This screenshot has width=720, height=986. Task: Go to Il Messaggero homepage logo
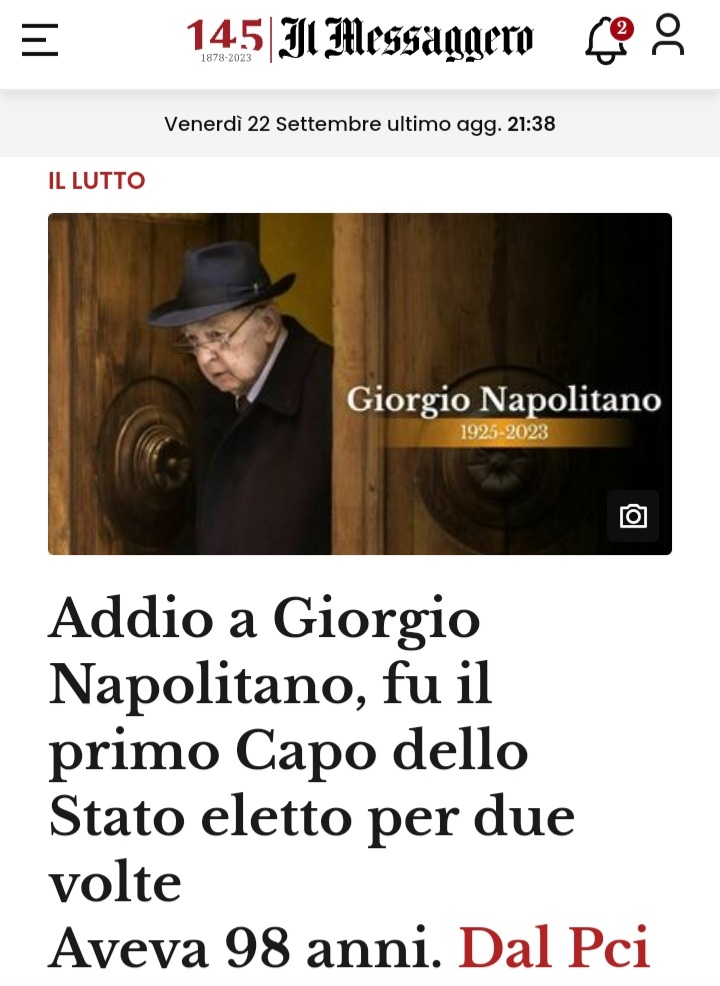[x=360, y=40]
